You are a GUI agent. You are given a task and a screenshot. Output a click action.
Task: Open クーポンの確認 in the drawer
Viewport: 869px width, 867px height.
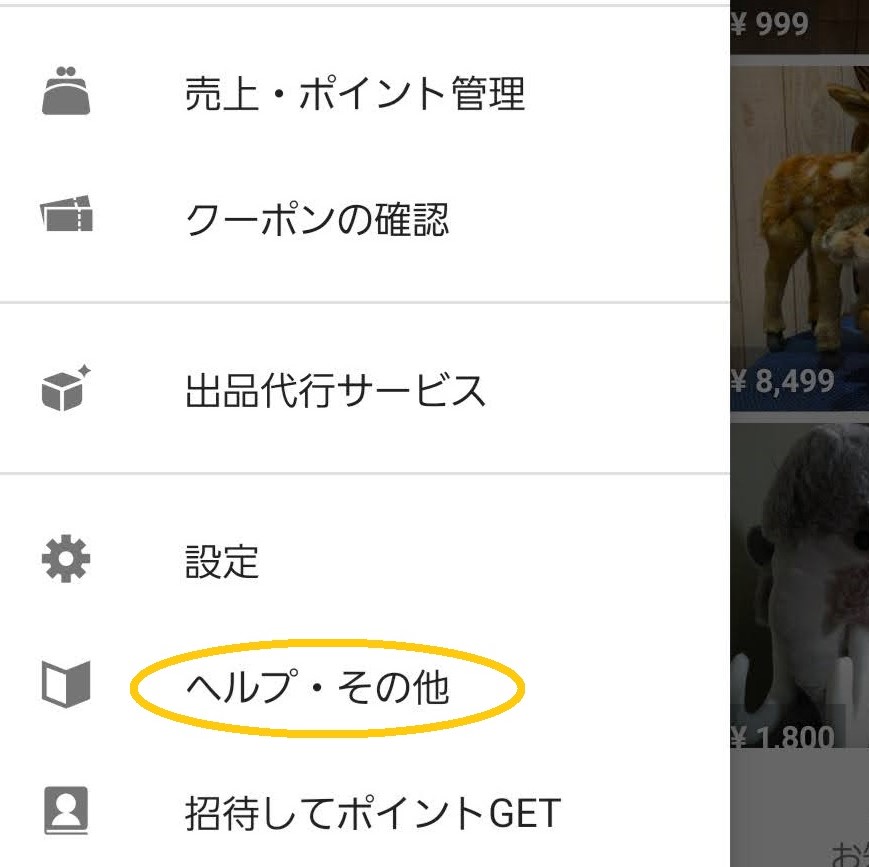(x=317, y=220)
